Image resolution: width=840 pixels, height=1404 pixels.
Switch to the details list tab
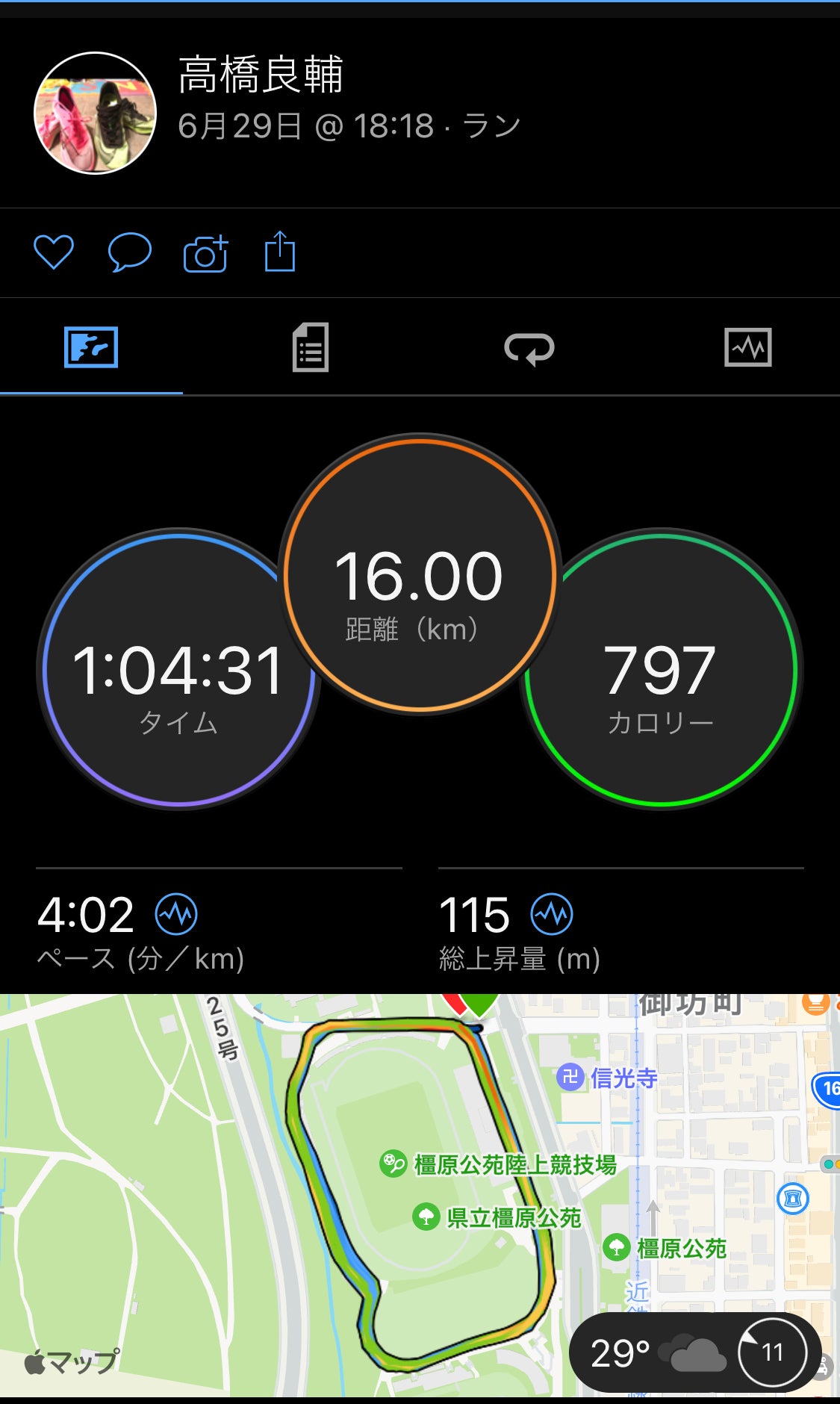pos(310,348)
